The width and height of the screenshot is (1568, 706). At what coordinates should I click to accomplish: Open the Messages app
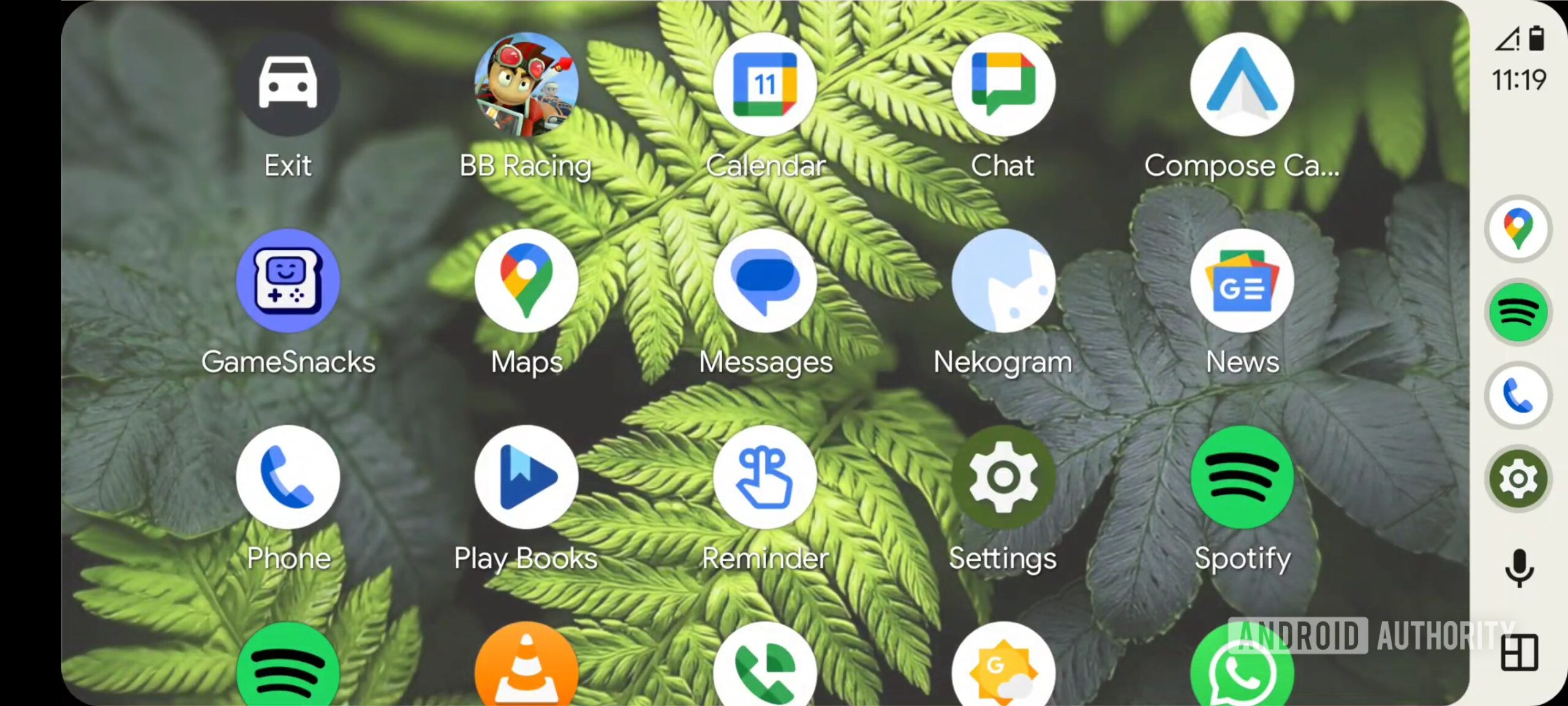coord(764,281)
